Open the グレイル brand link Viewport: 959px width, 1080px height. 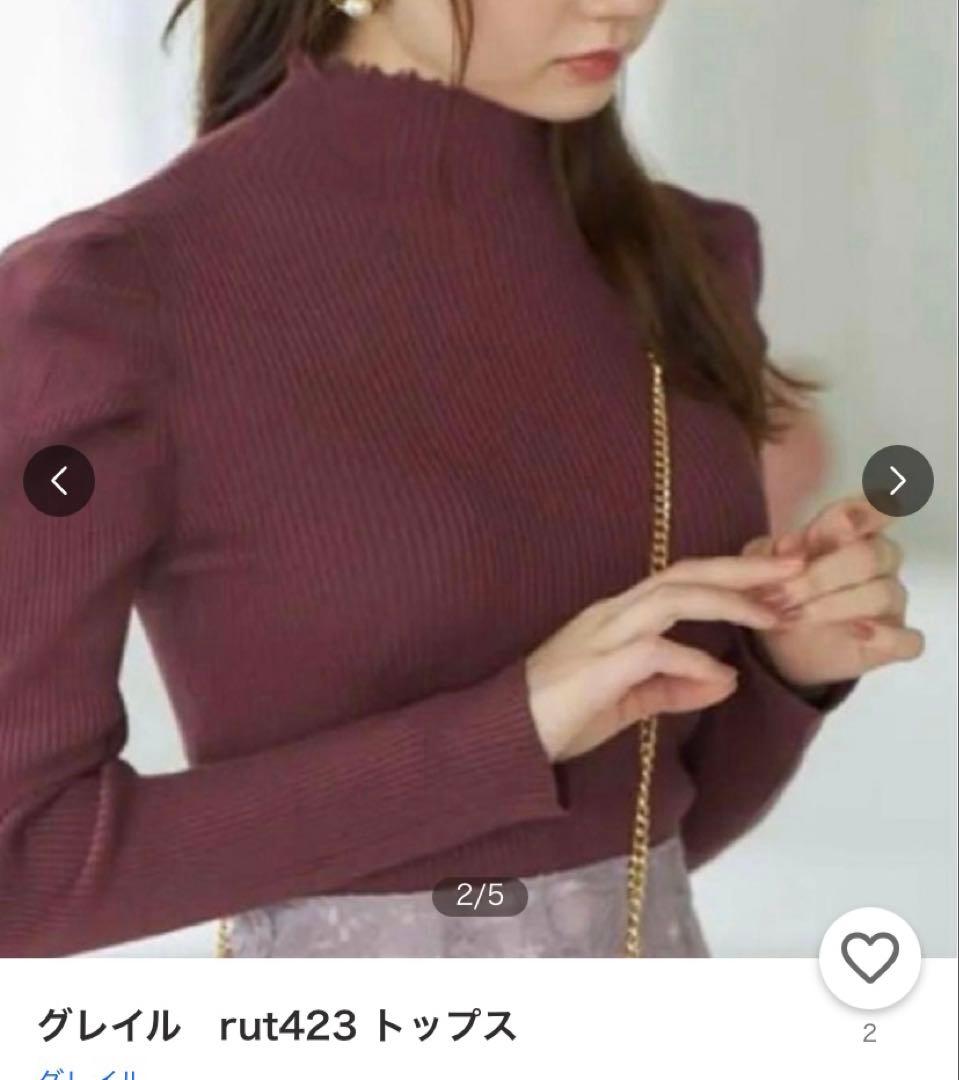pos(87,1074)
